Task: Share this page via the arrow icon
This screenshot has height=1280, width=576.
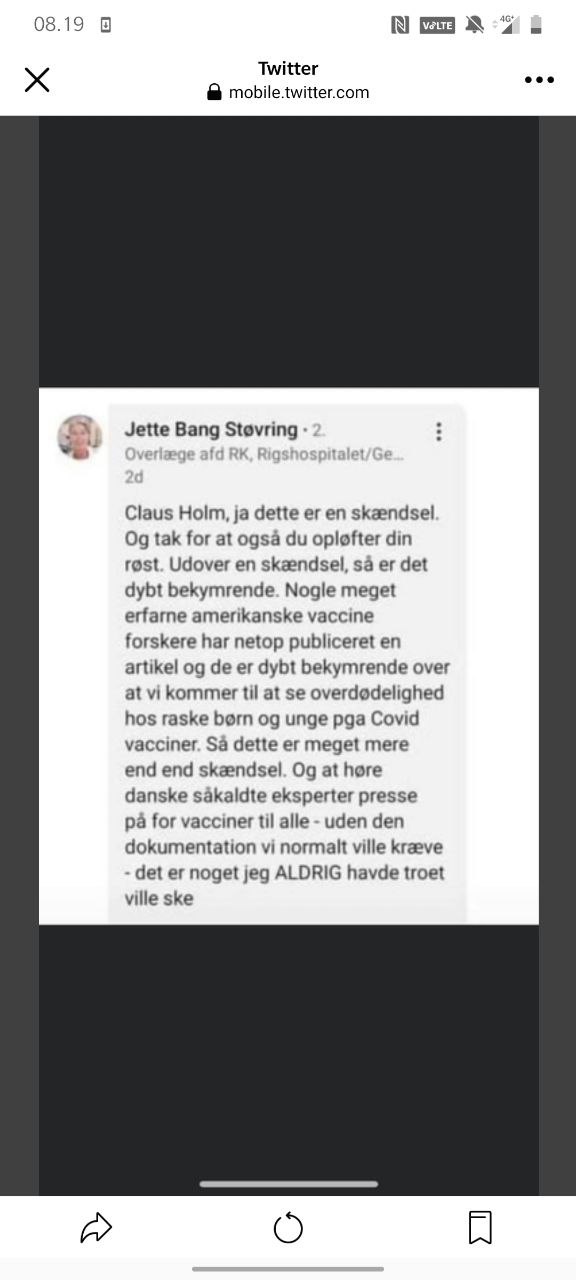Action: point(96,1227)
